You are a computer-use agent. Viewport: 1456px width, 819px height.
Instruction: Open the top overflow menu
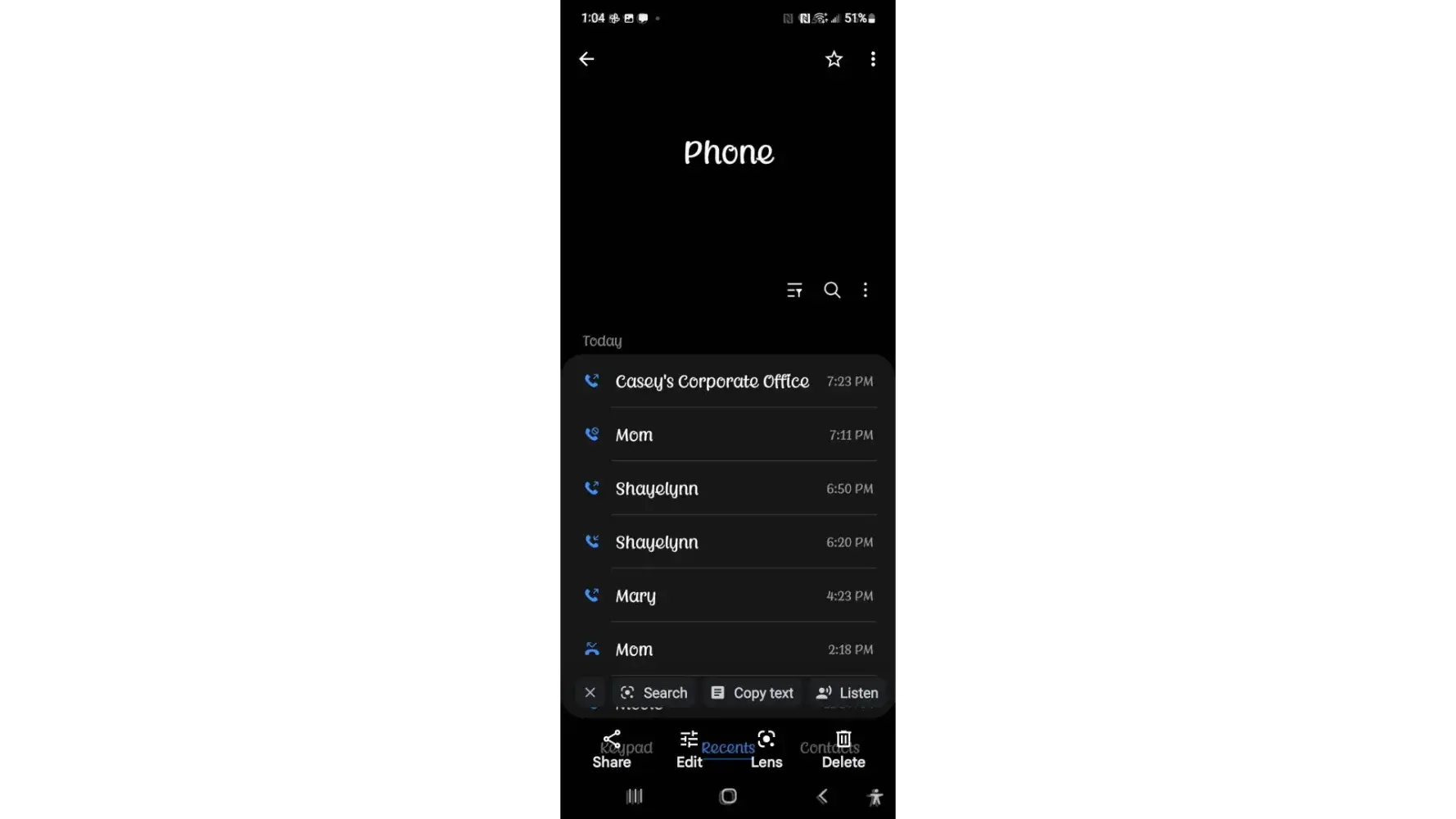click(x=873, y=59)
